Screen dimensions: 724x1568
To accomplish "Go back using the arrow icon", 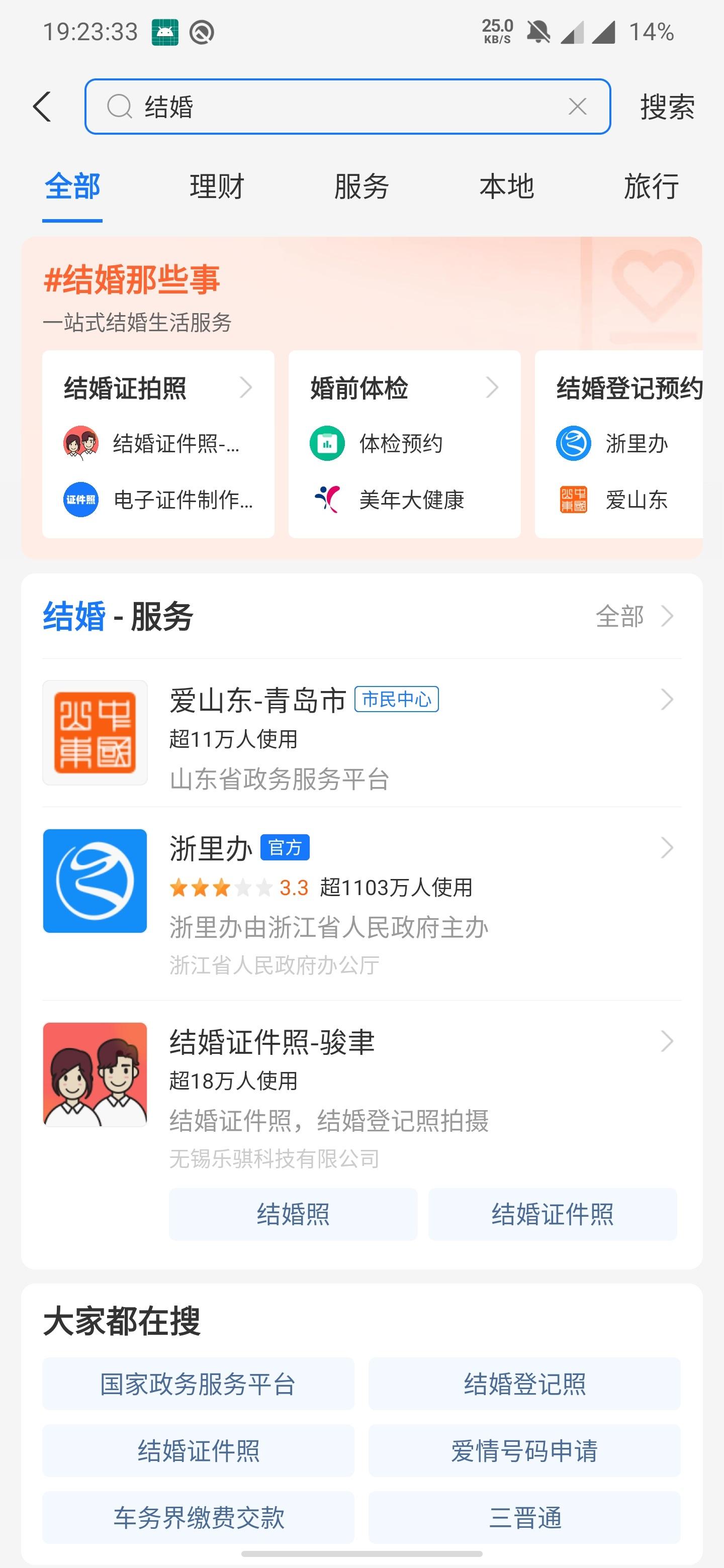I will 42,107.
